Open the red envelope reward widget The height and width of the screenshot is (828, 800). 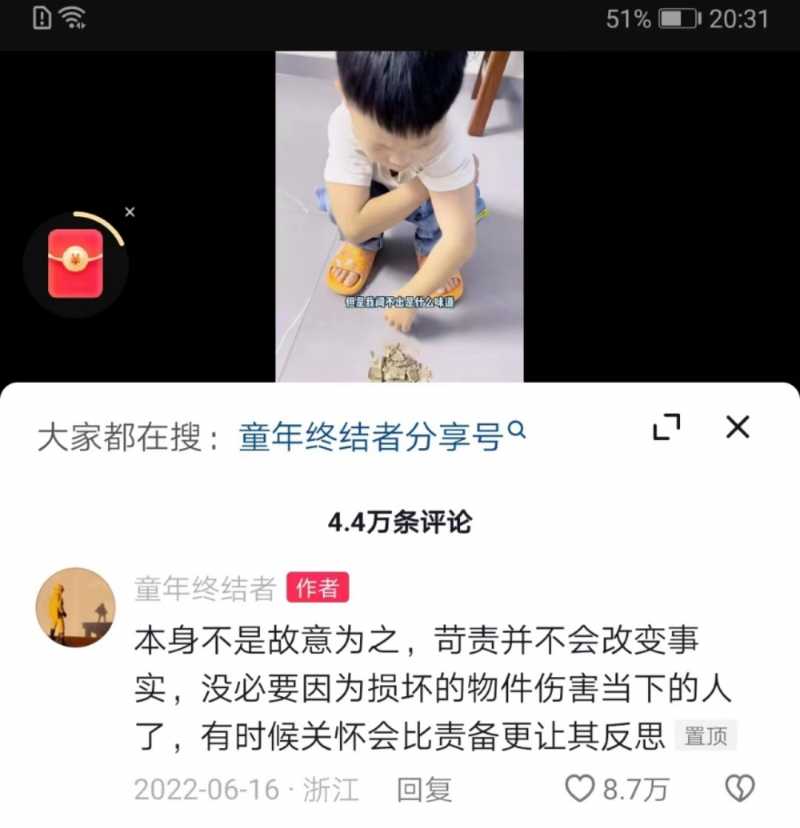click(x=76, y=264)
